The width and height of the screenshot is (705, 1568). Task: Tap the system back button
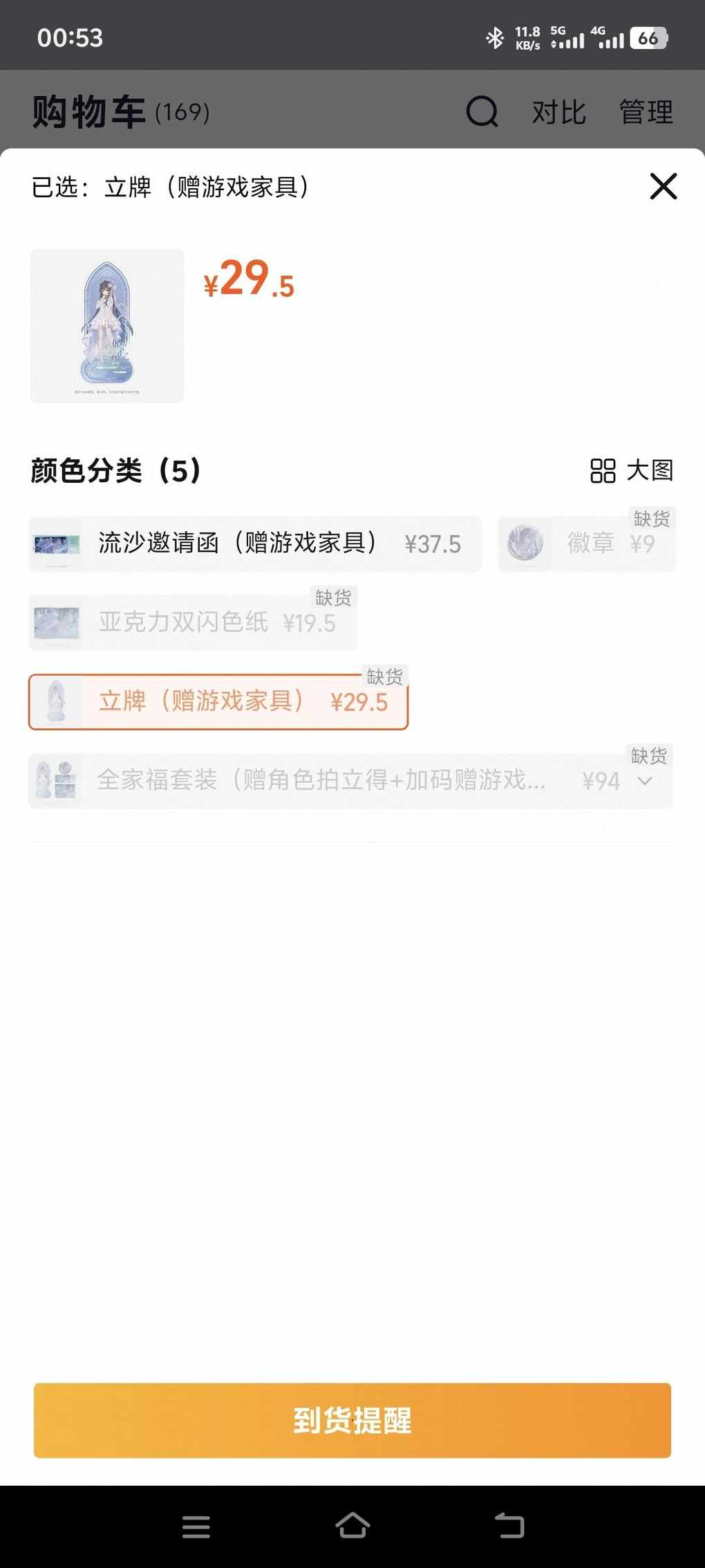(509, 1525)
